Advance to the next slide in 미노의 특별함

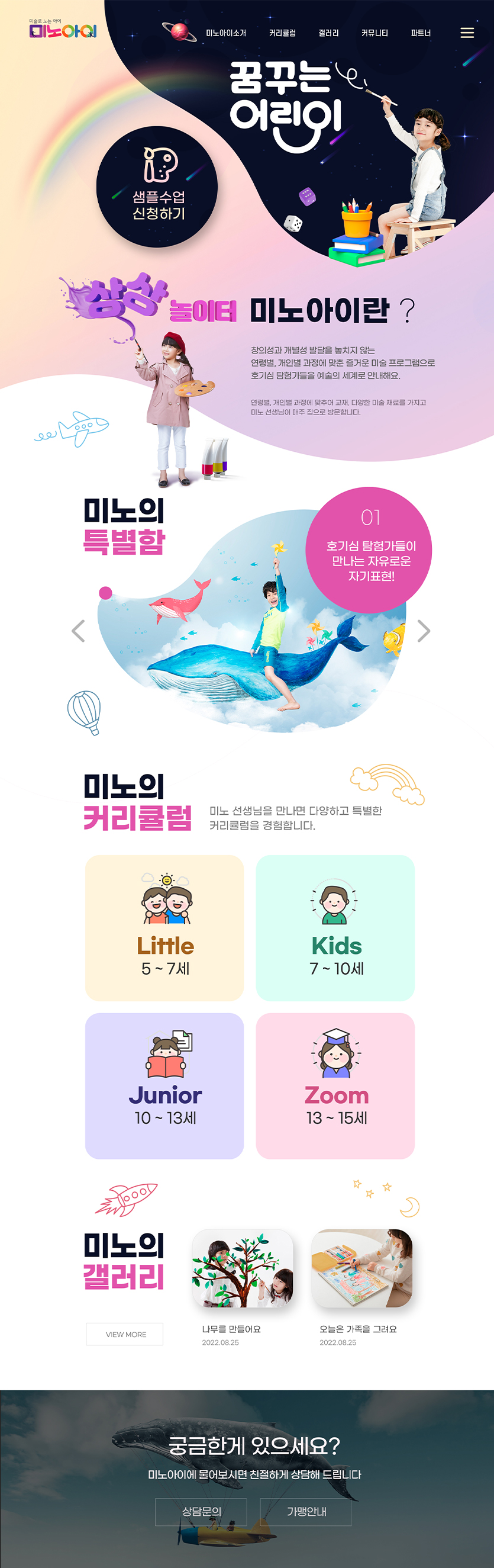[x=424, y=631]
